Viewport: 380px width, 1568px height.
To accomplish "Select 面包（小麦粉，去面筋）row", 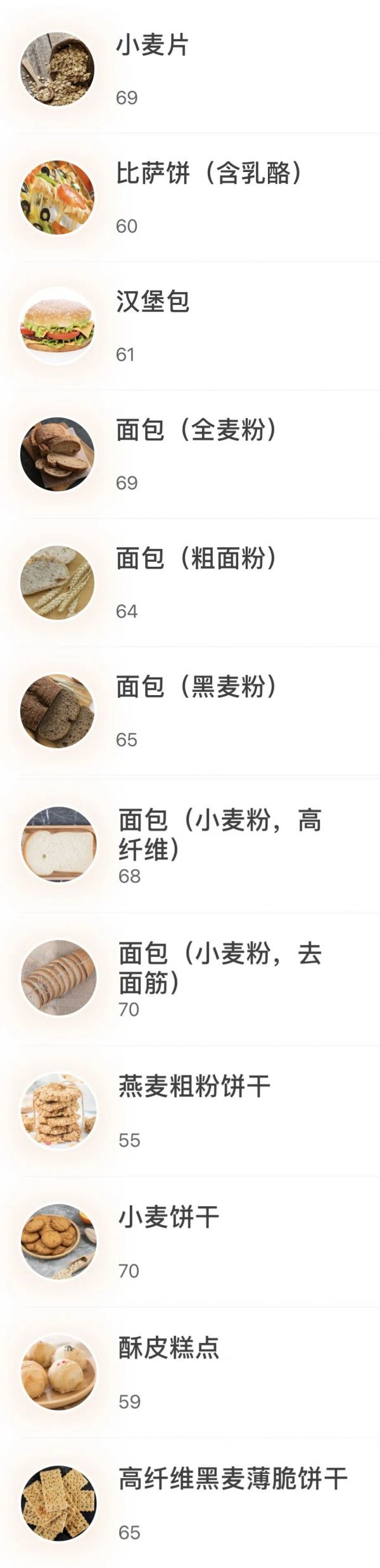I will click(190, 978).
